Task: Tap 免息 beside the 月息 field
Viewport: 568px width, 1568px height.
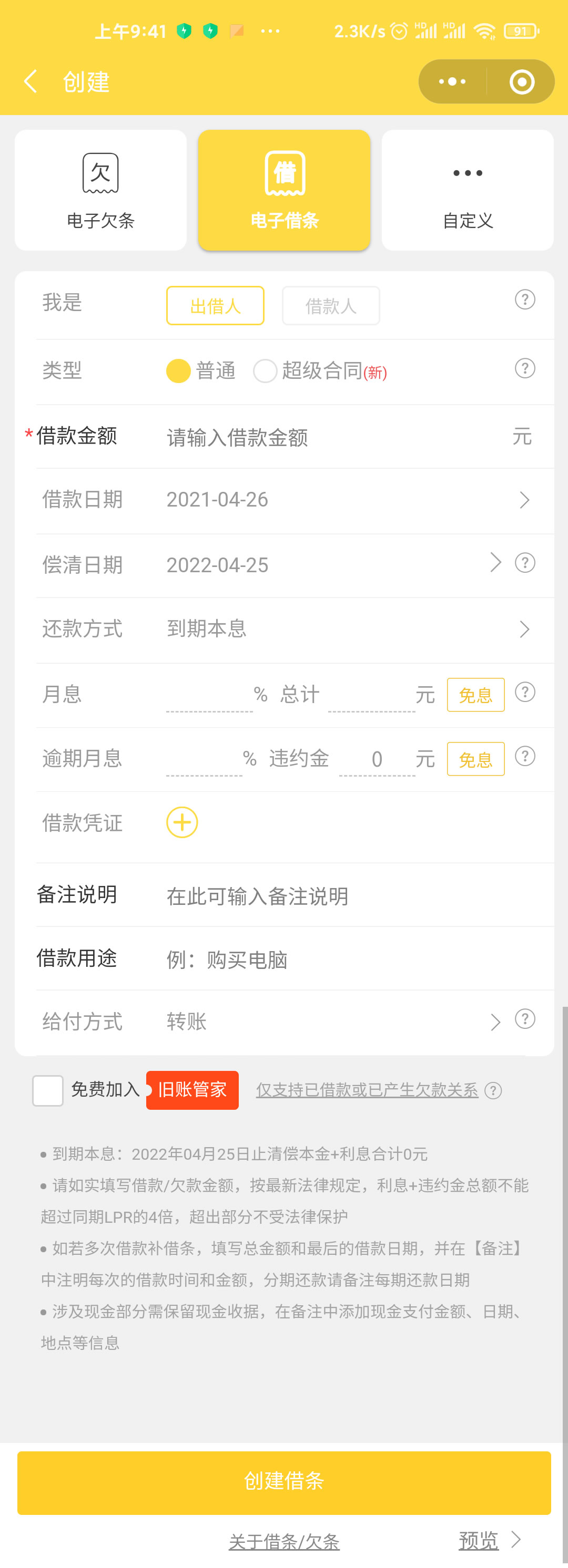Action: (475, 695)
